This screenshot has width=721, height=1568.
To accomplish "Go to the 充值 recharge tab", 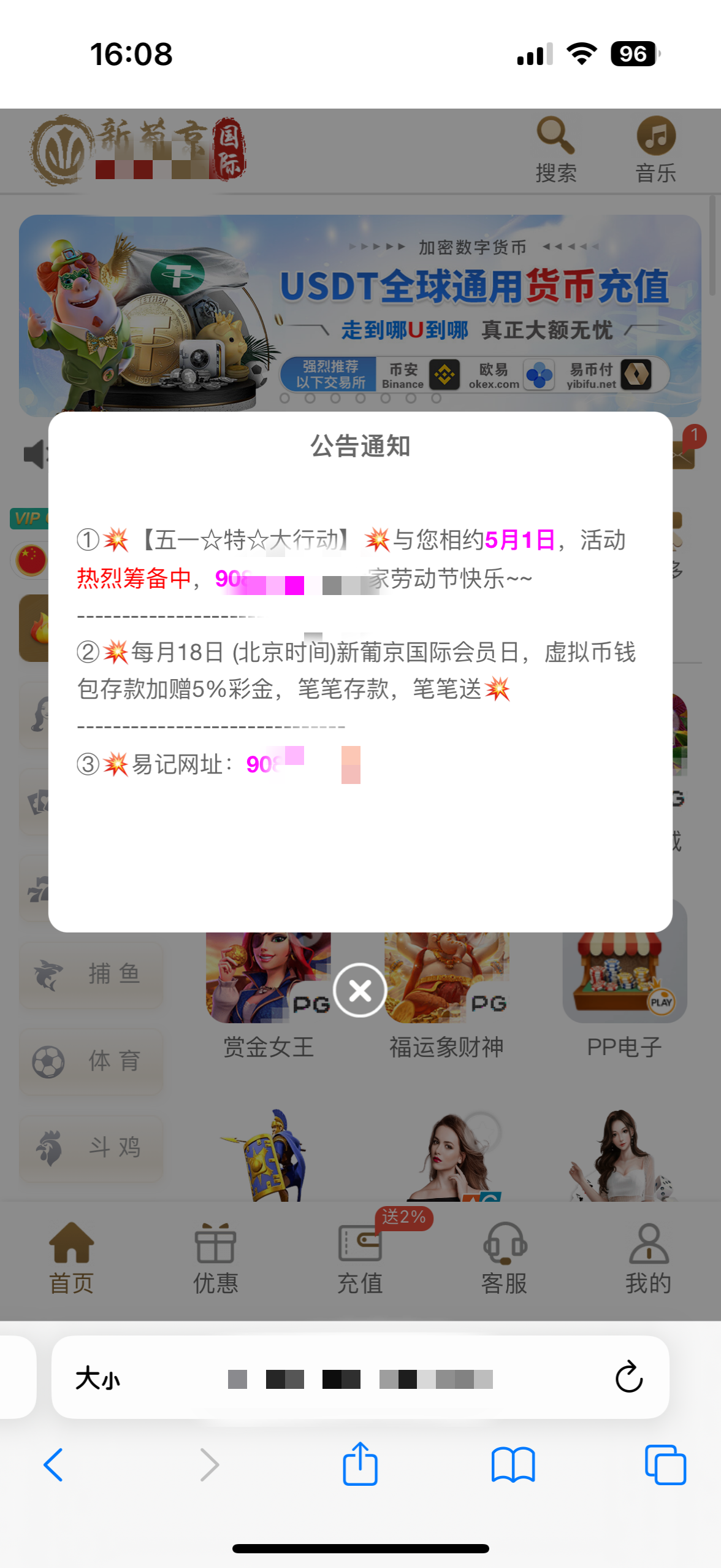I will (360, 1258).
